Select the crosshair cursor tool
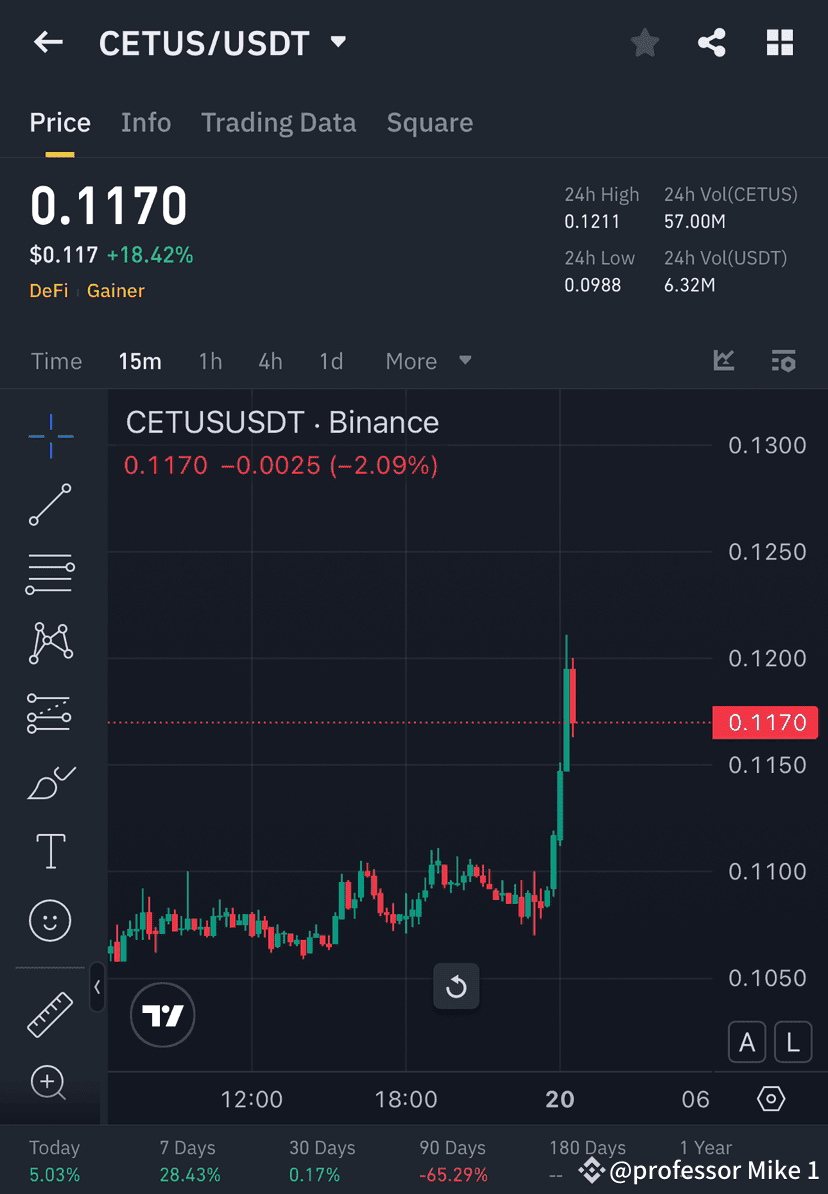This screenshot has width=828, height=1194. (x=50, y=435)
